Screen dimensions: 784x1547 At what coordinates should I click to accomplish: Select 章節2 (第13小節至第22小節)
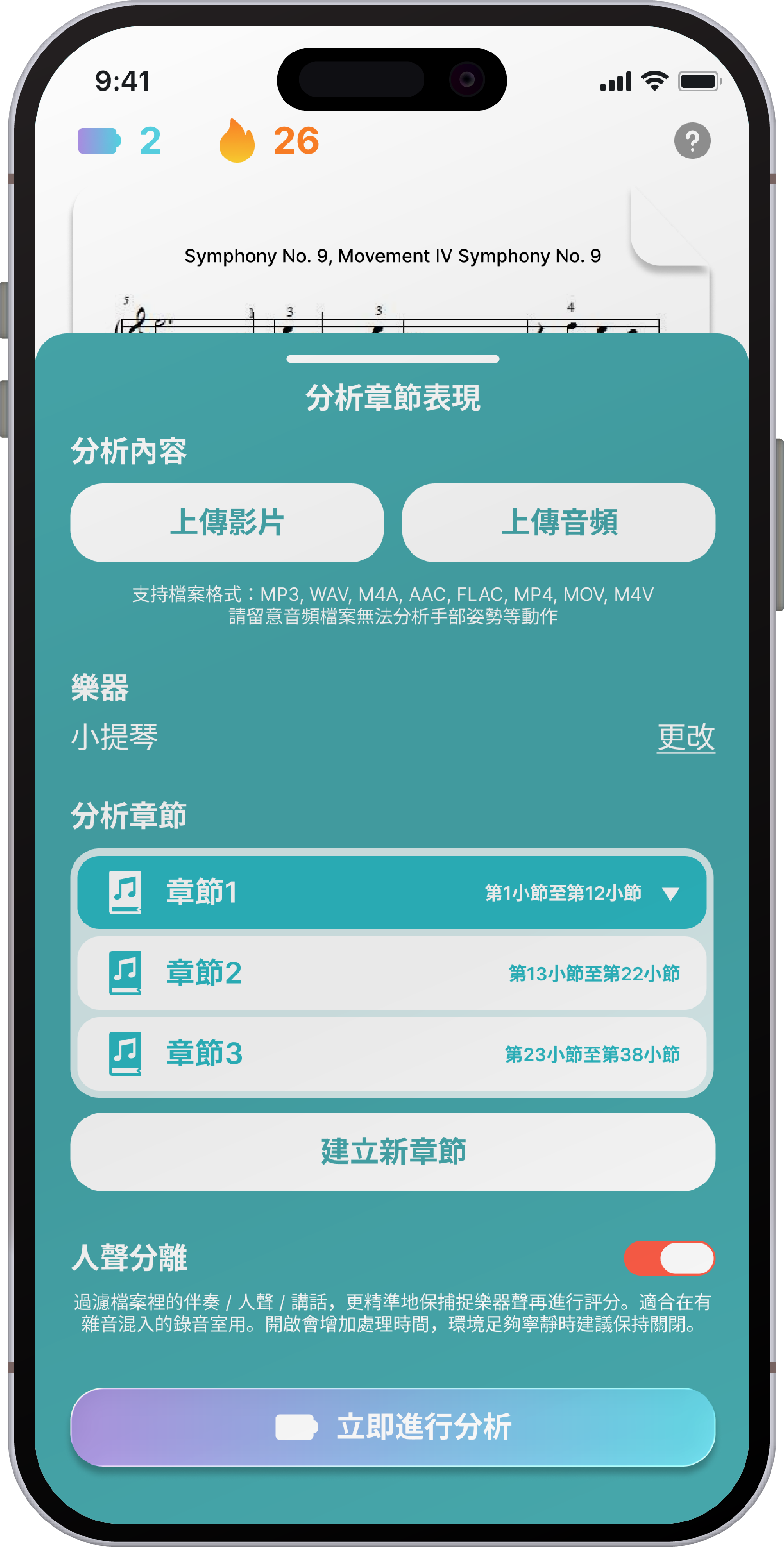(392, 973)
